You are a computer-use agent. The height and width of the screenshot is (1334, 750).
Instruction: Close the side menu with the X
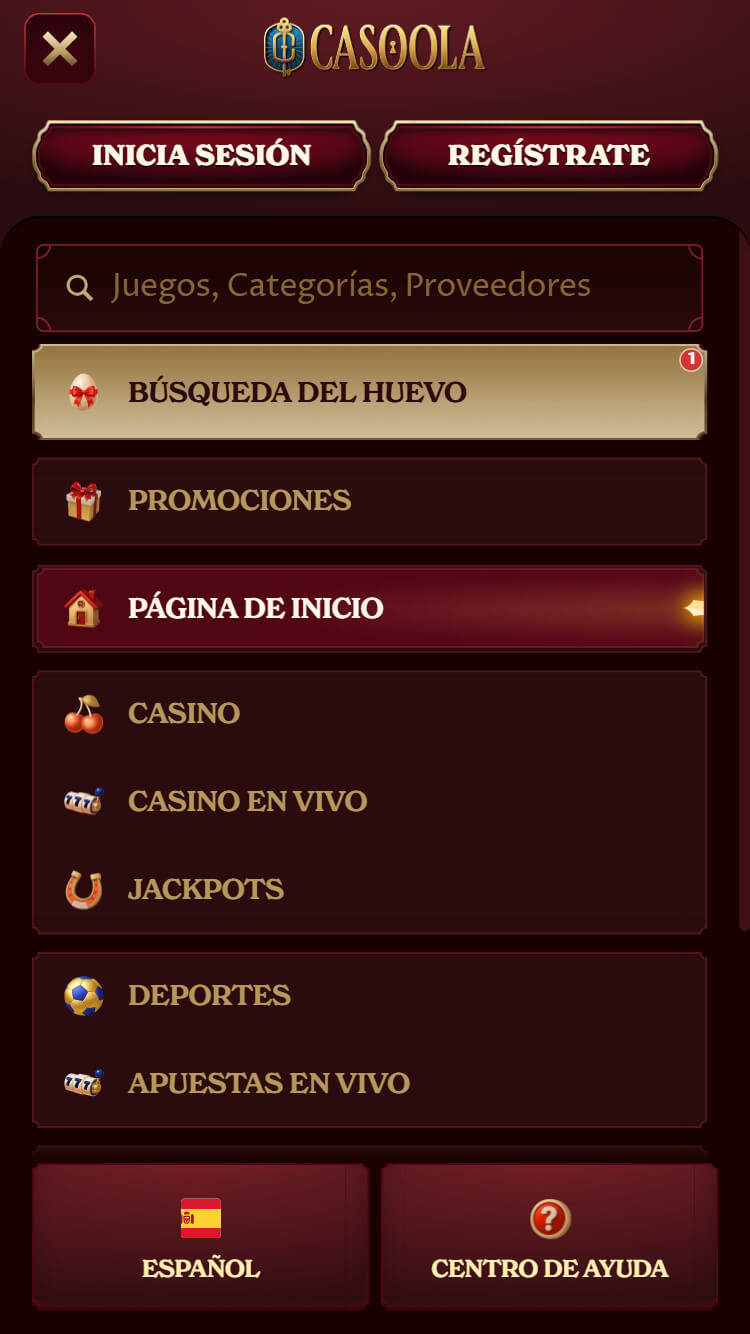point(60,48)
